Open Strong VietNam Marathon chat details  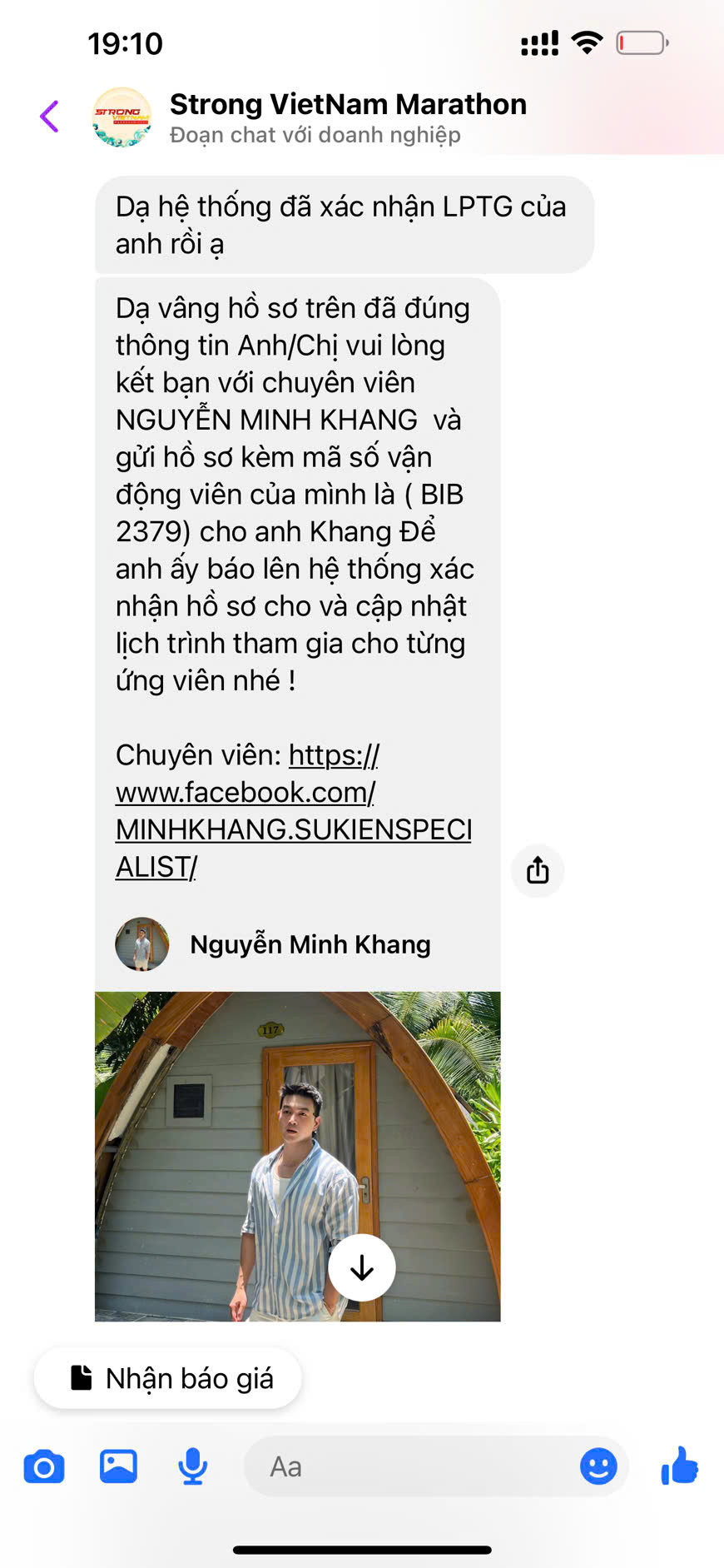tap(347, 118)
